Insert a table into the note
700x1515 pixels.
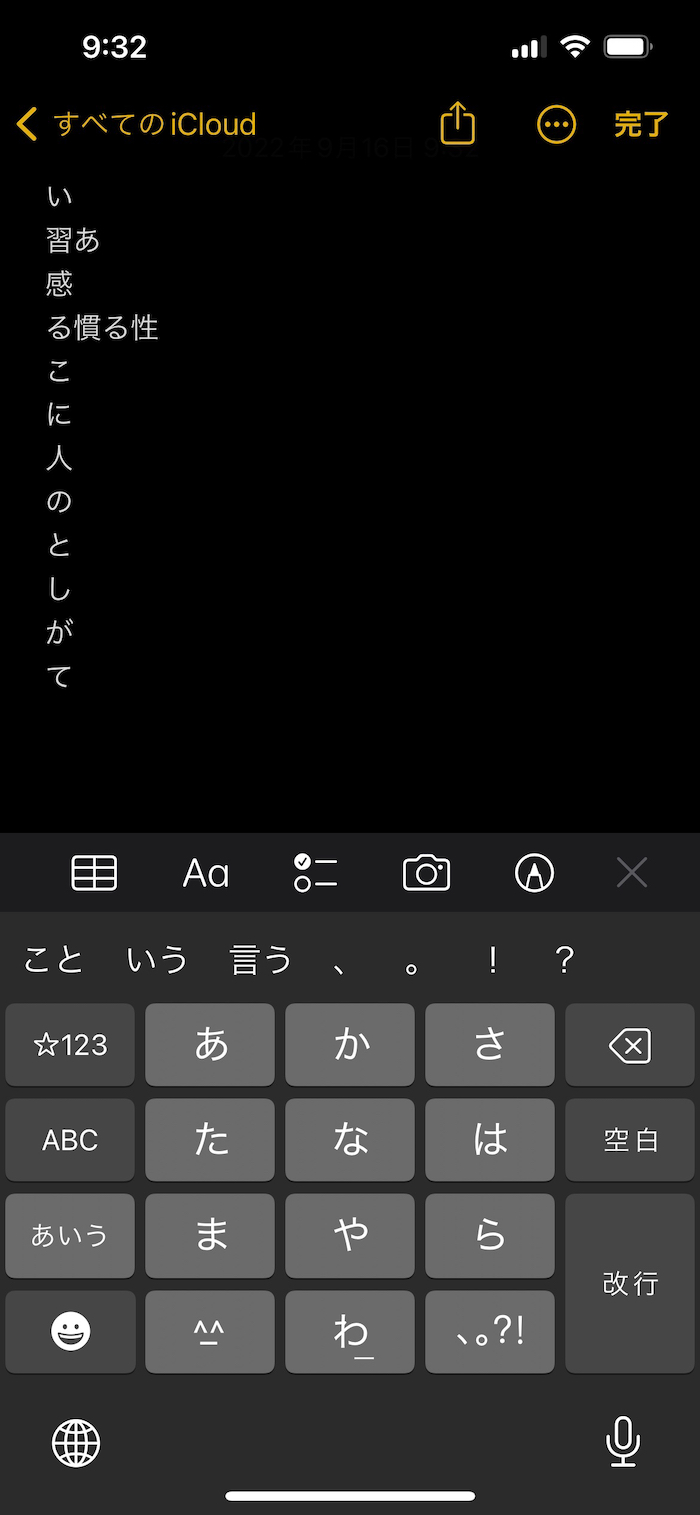pos(95,873)
